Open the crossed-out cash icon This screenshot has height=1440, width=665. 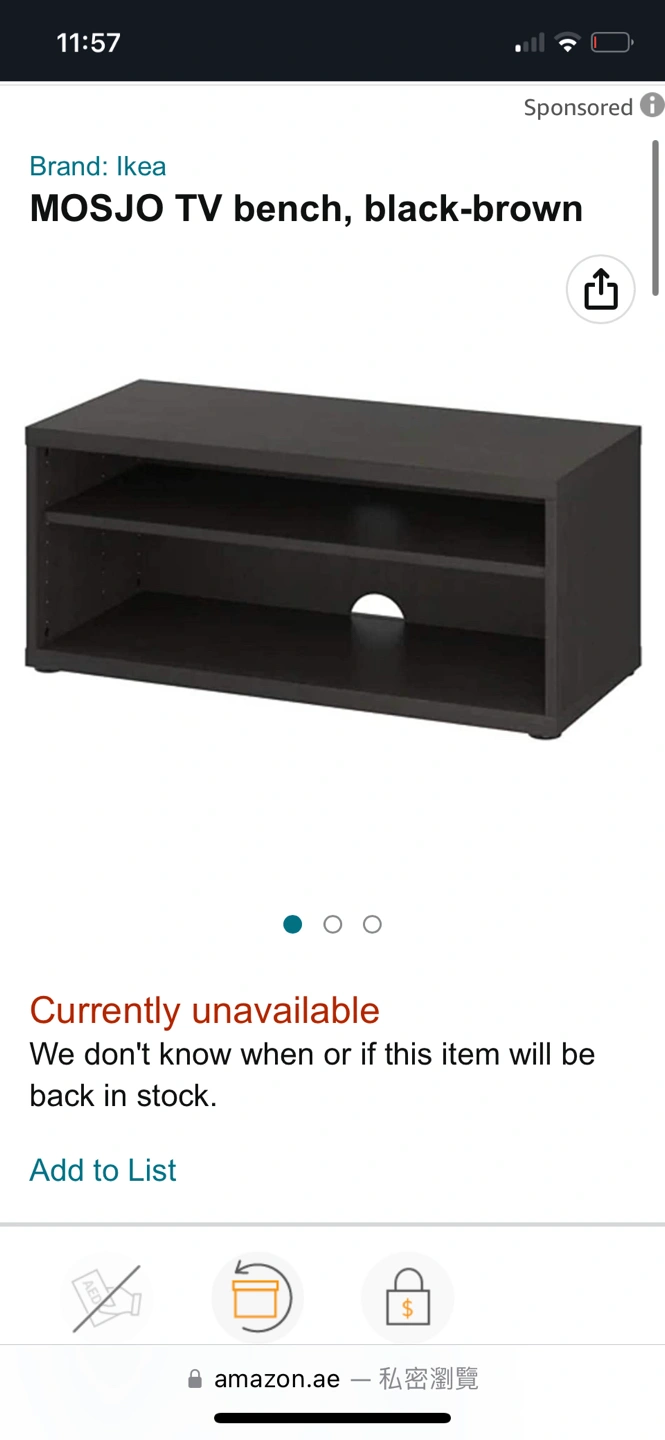107,1298
